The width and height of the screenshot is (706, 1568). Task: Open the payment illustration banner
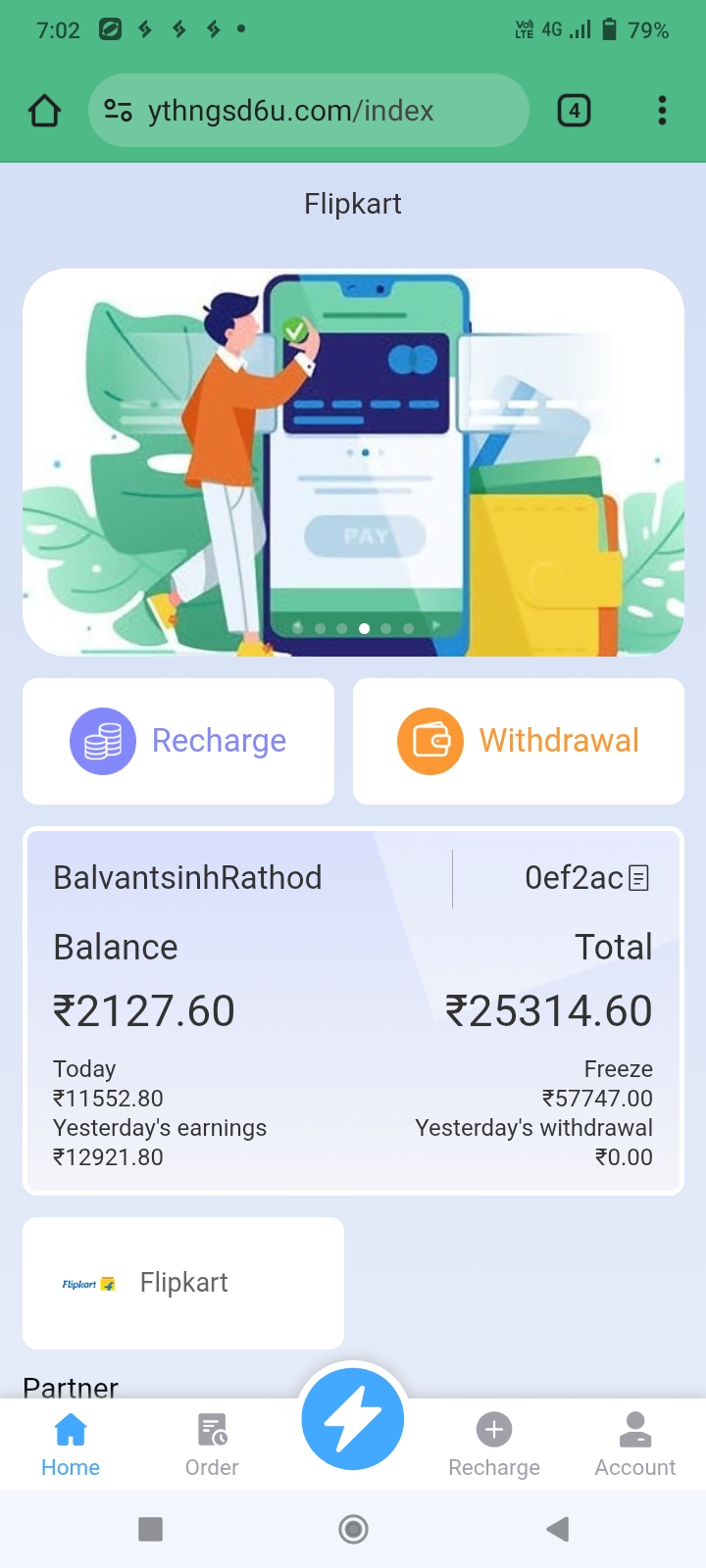353,462
